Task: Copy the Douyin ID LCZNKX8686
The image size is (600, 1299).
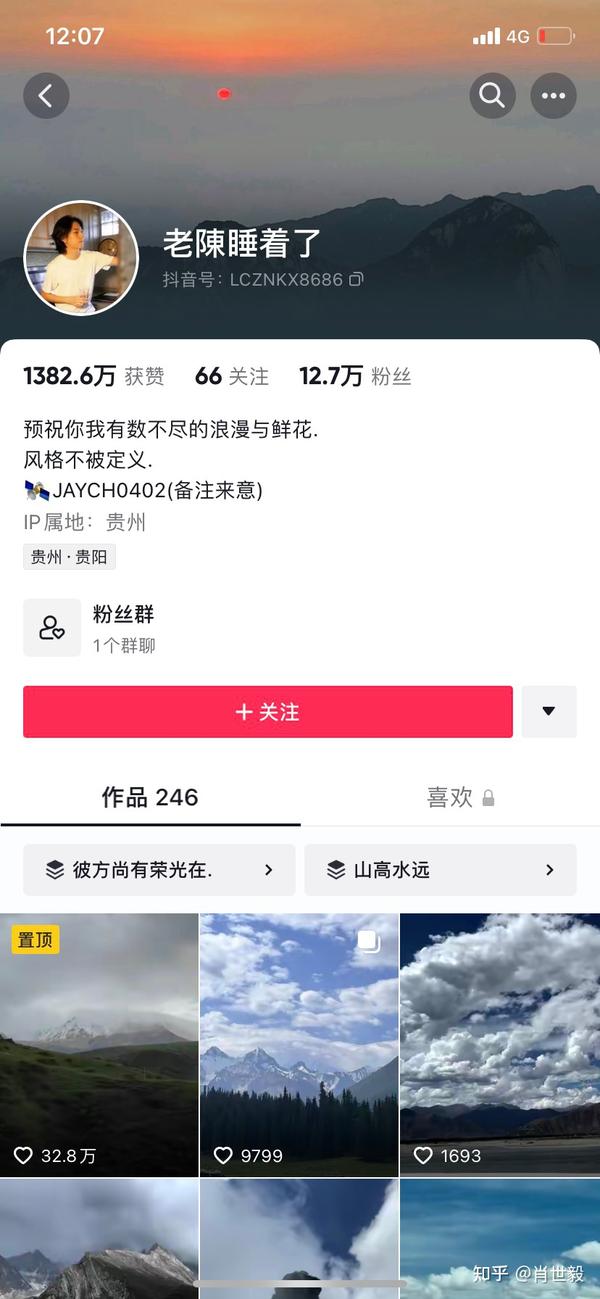Action: (x=356, y=280)
